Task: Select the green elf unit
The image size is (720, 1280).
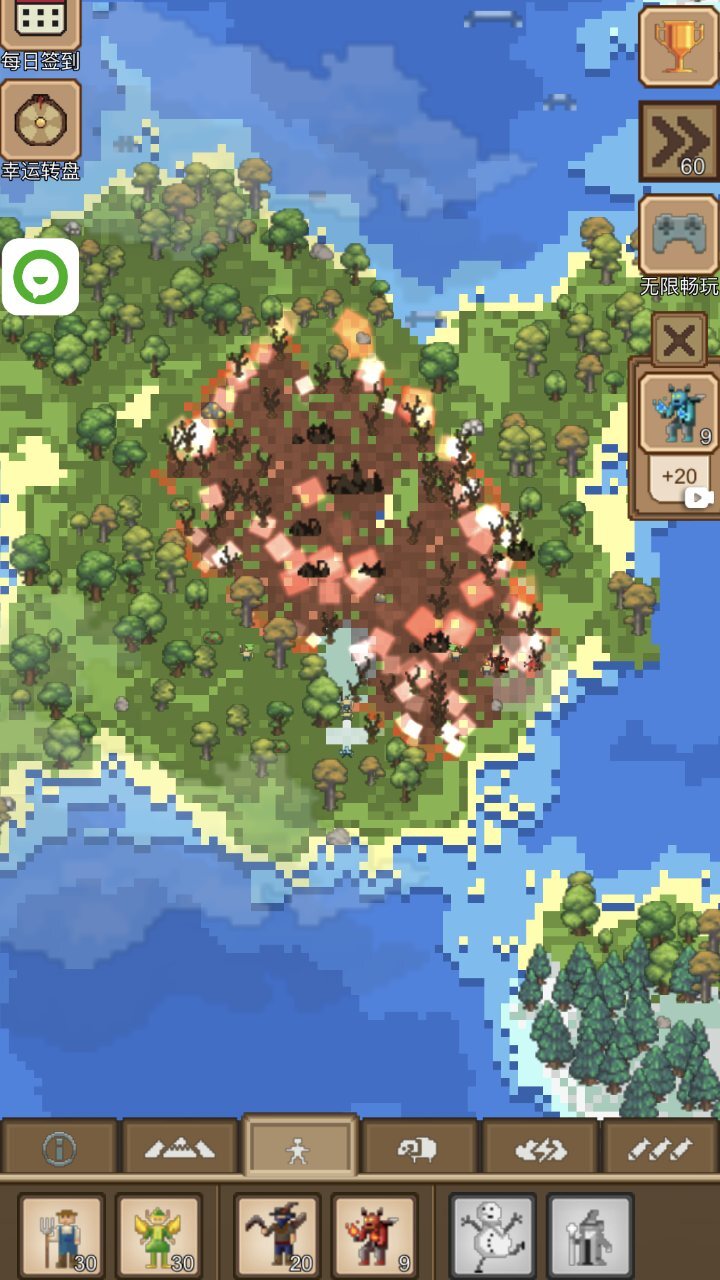Action: click(x=159, y=1237)
